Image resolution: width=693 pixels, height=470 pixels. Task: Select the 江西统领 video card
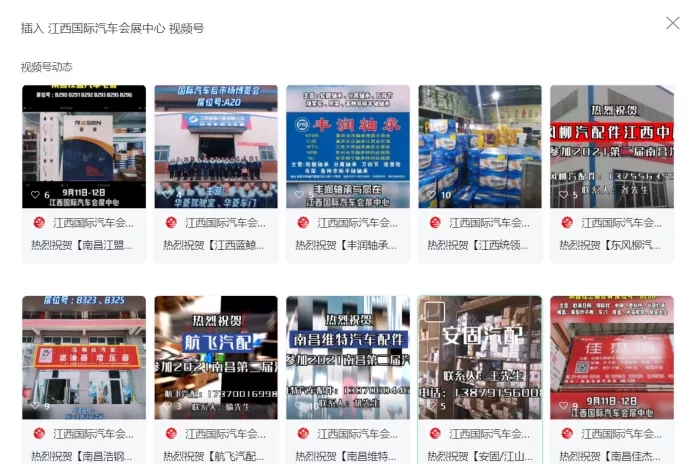coord(480,147)
